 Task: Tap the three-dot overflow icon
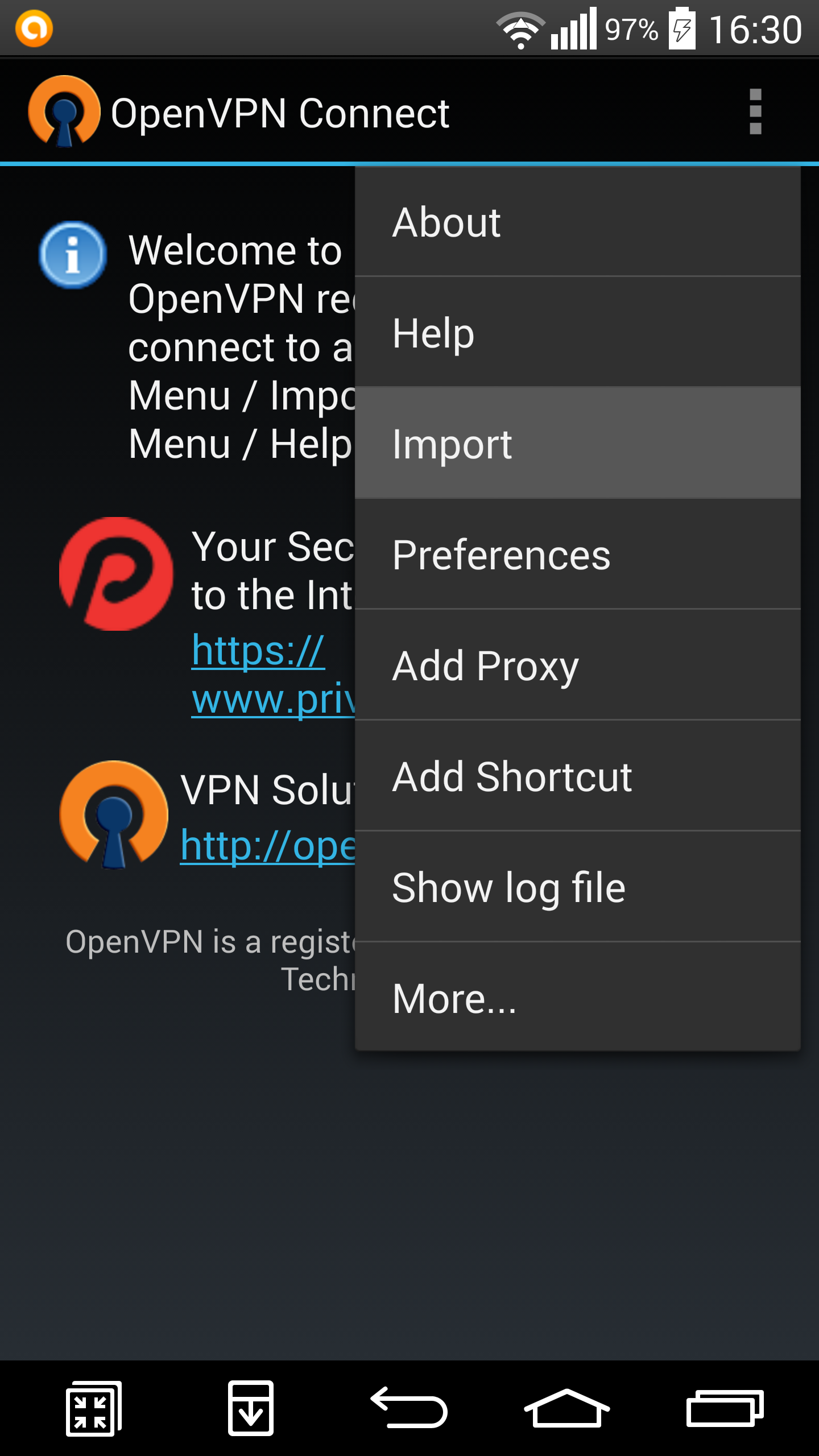click(x=755, y=112)
